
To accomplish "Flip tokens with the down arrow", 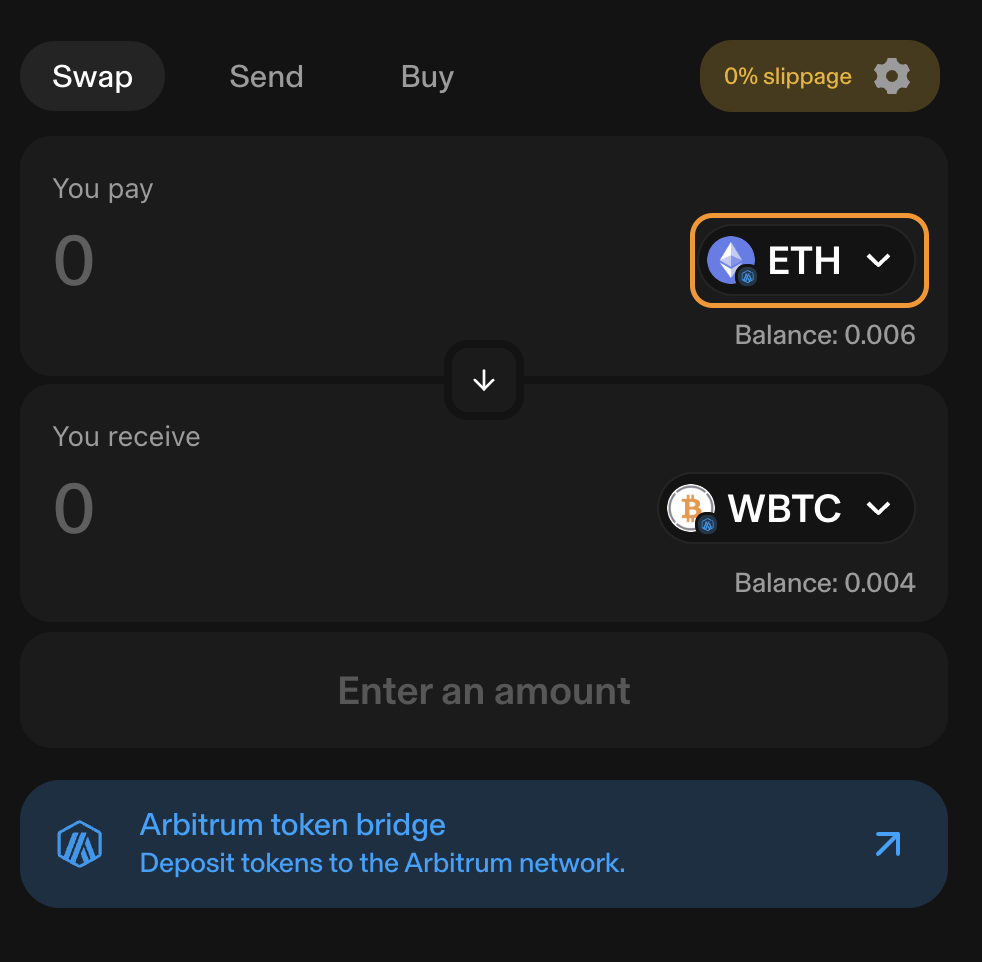I will pos(484,380).
